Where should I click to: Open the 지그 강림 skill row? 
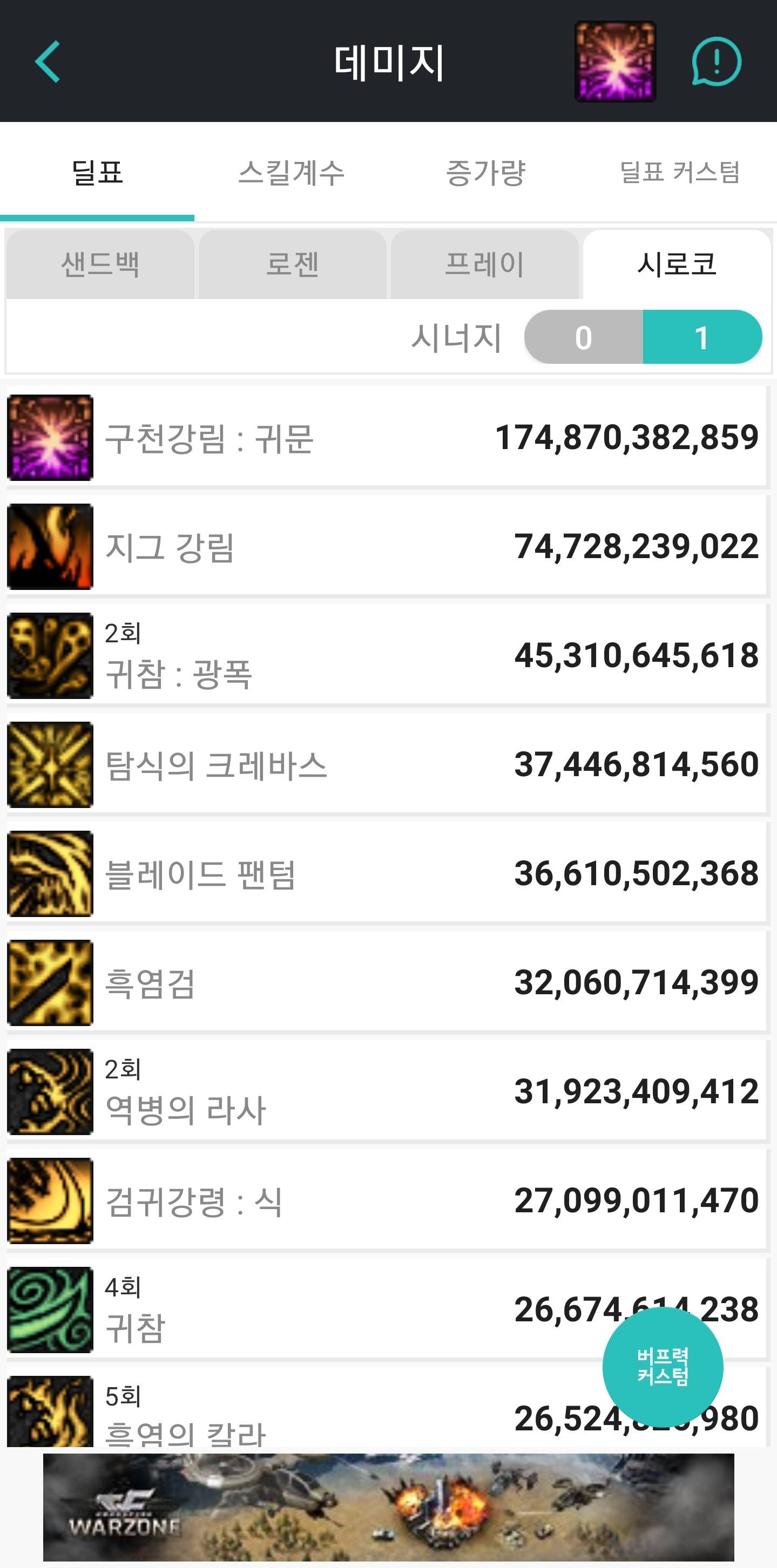[x=386, y=547]
